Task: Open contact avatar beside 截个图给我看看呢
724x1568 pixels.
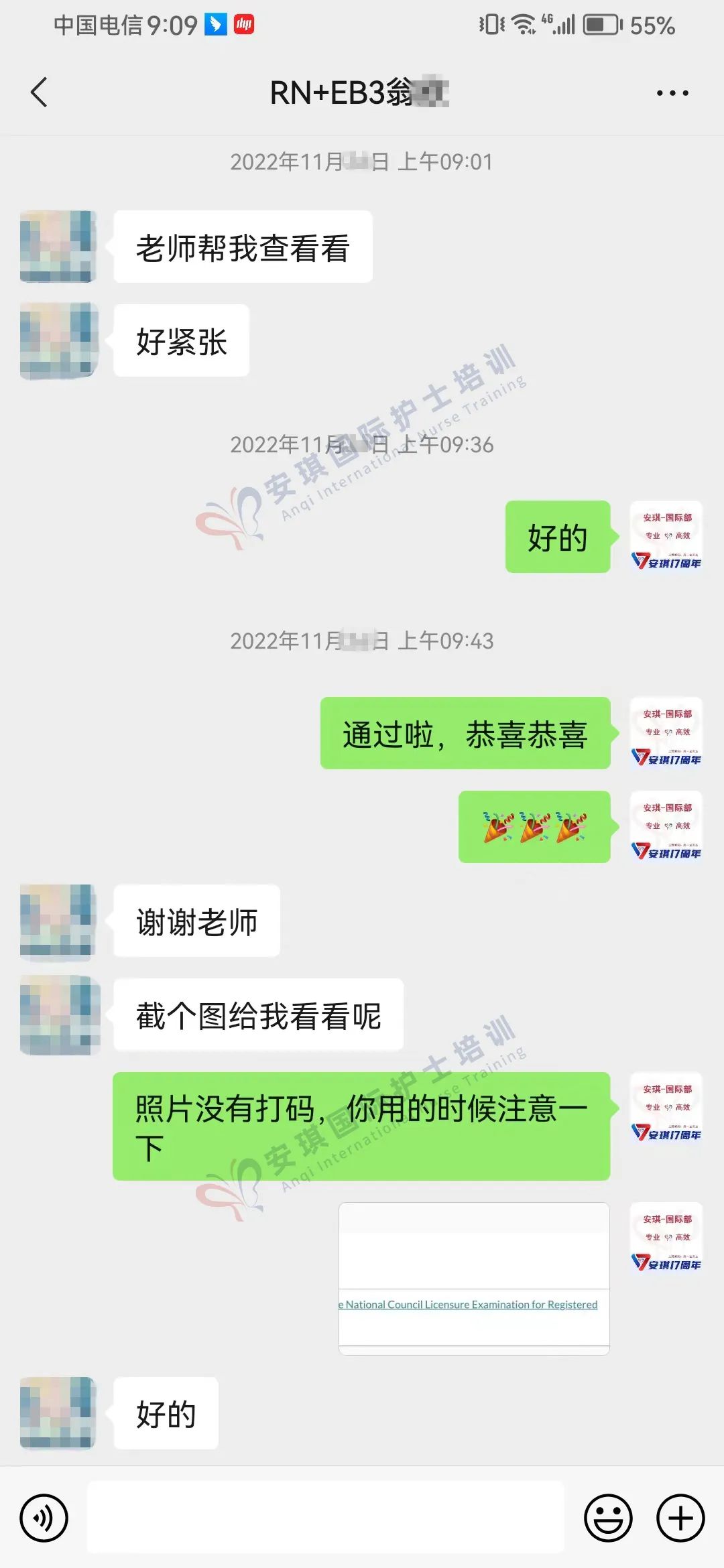Action: click(x=59, y=1015)
